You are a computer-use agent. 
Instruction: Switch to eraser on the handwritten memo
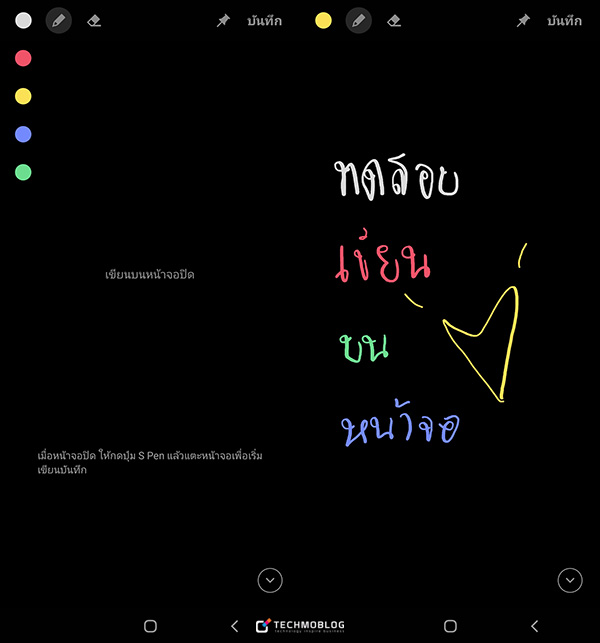pos(394,20)
